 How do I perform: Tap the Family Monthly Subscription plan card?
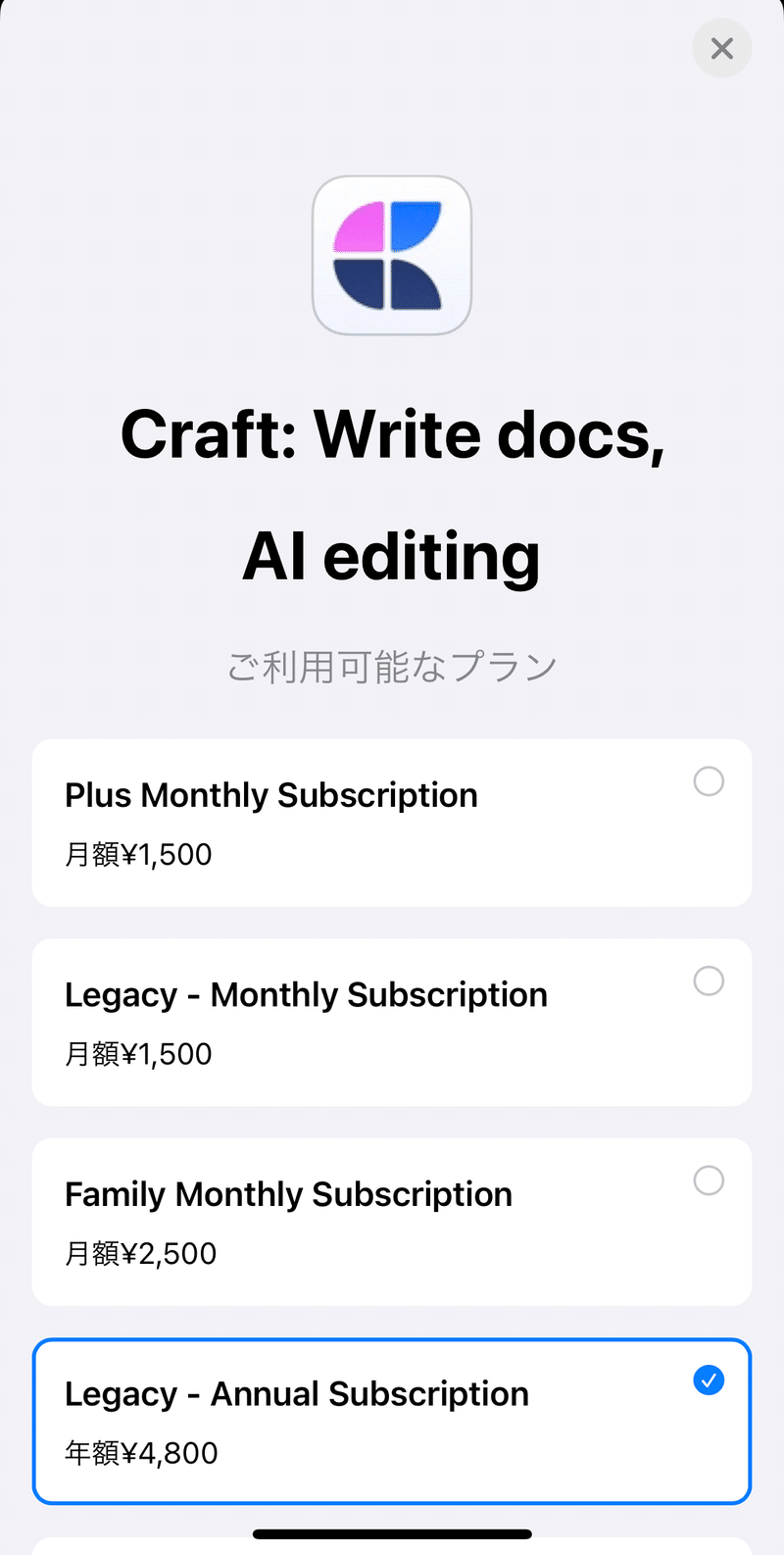[x=392, y=1222]
